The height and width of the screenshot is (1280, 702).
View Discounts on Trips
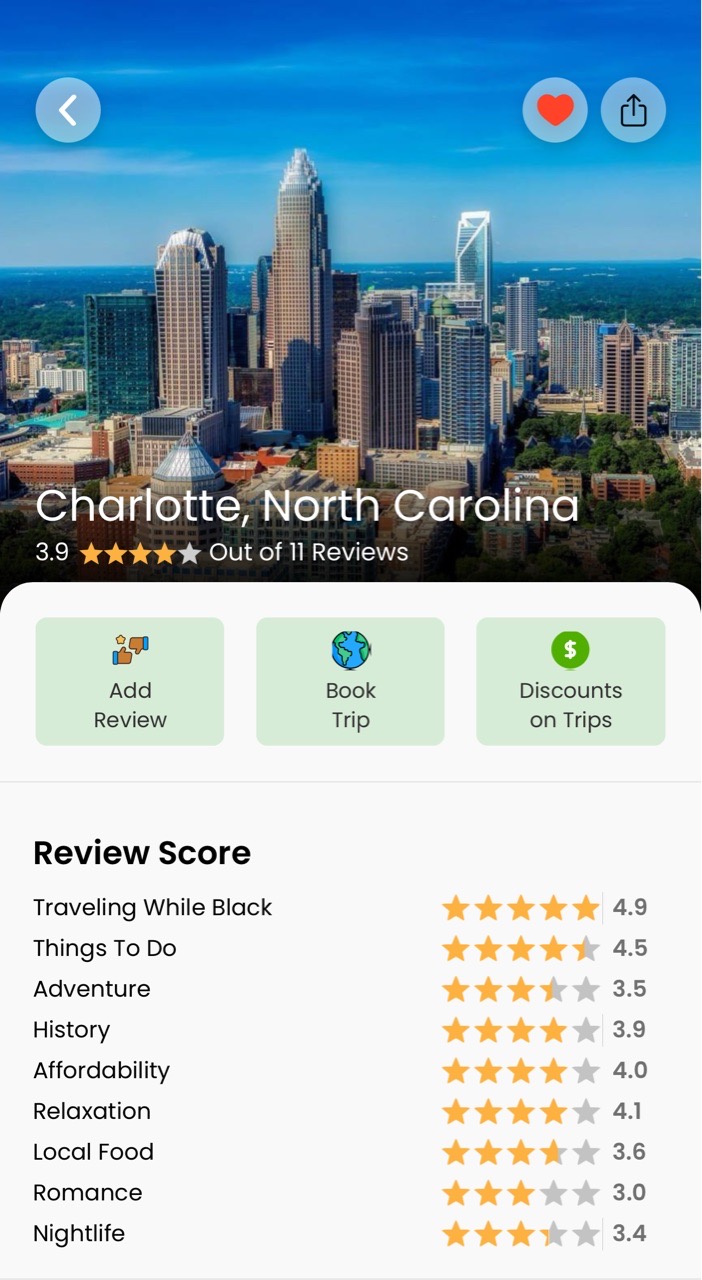pos(570,681)
